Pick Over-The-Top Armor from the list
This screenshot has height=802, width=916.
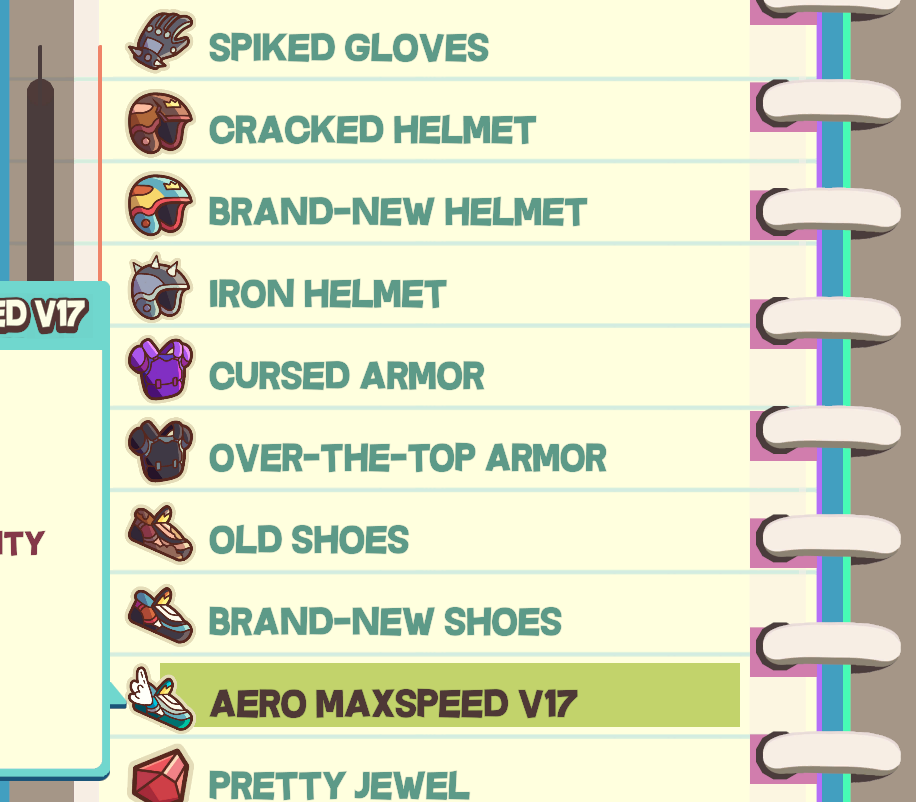(x=407, y=457)
